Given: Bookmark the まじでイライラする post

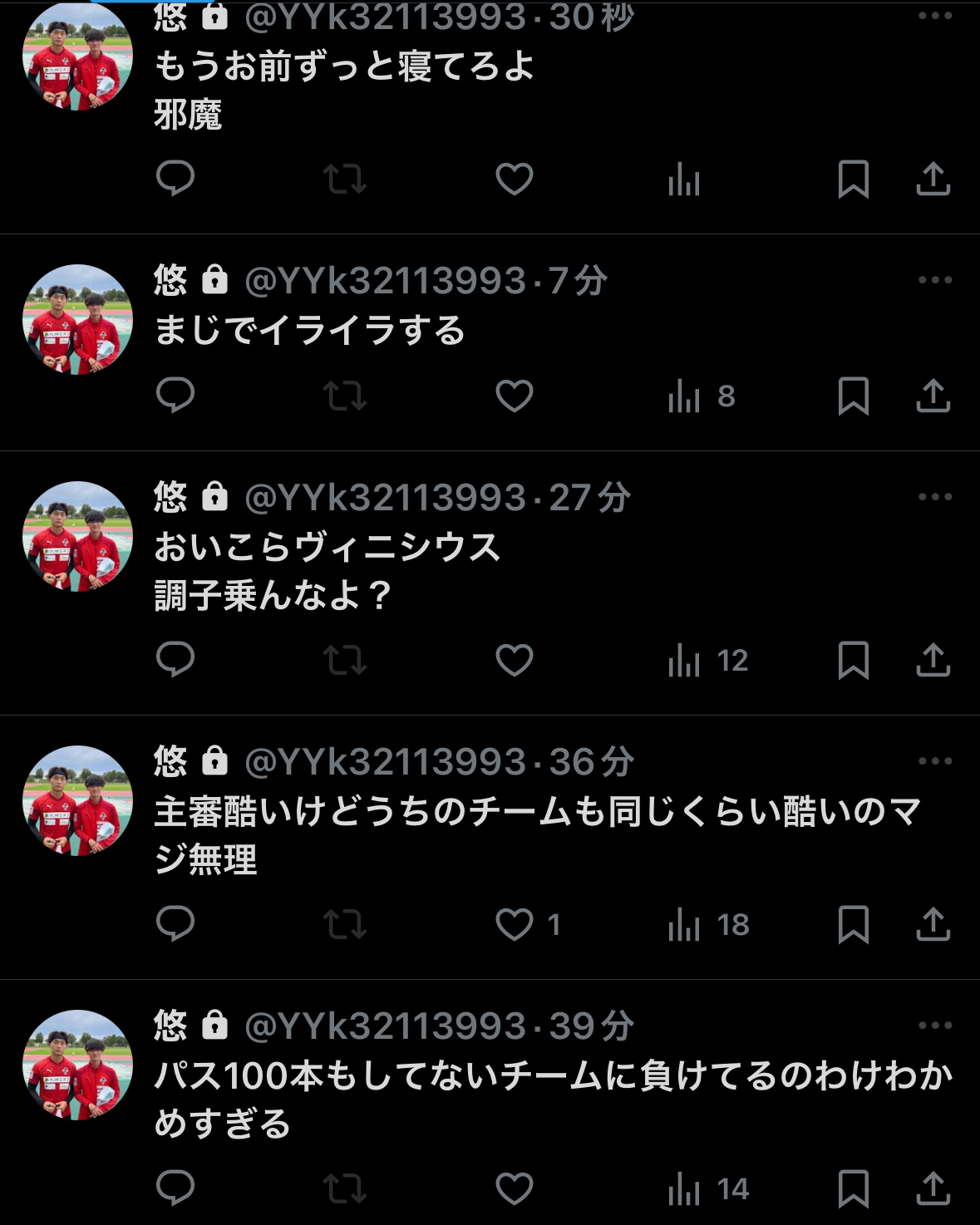Looking at the screenshot, I should tap(853, 396).
